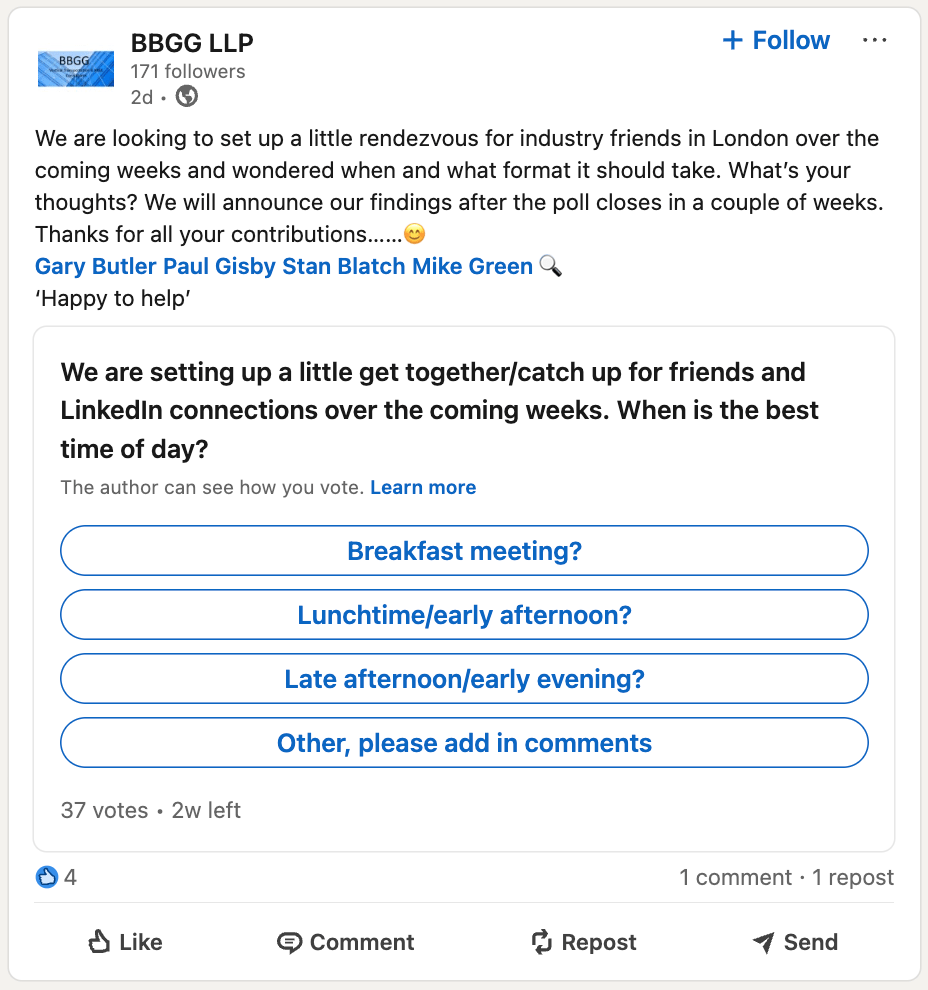View the 1 repost link

point(853,878)
